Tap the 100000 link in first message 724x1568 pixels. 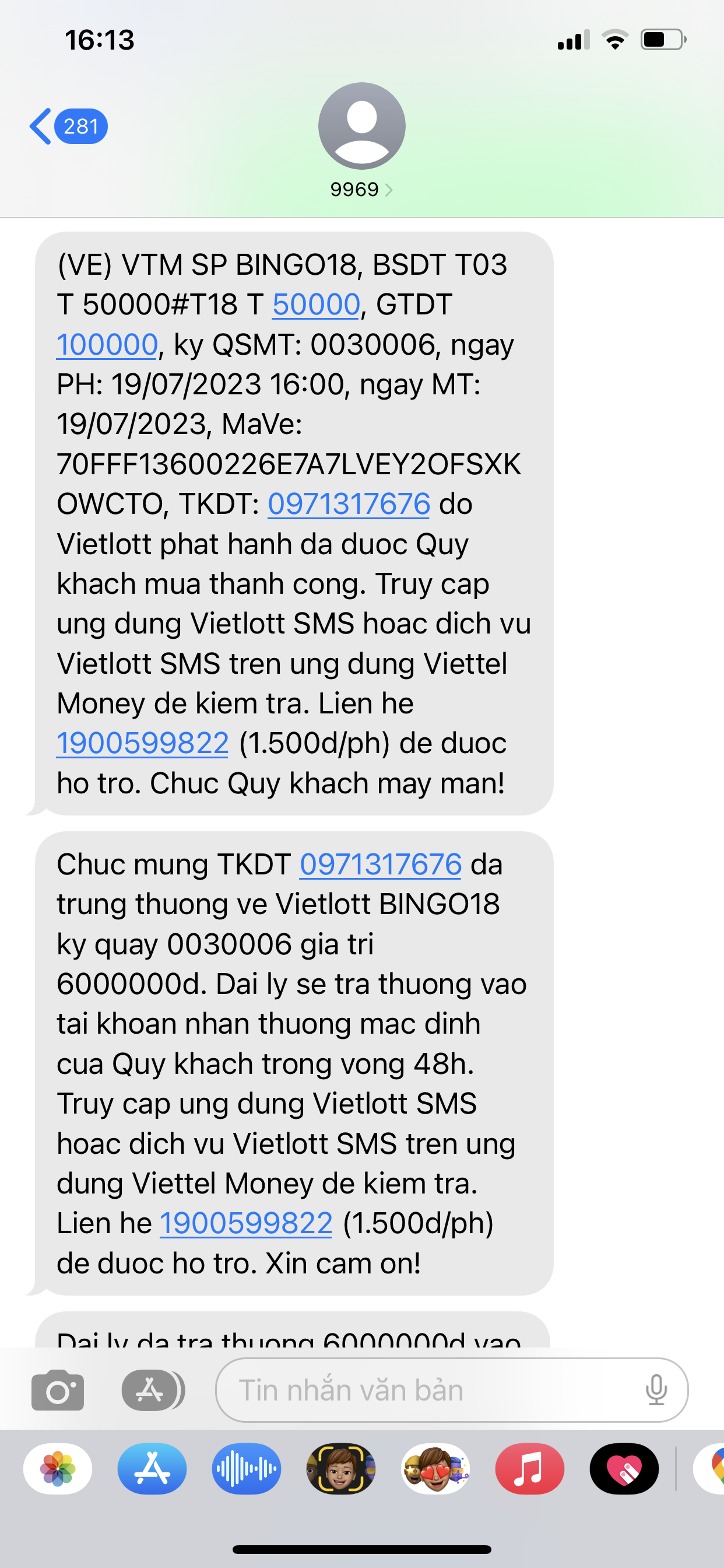107,345
